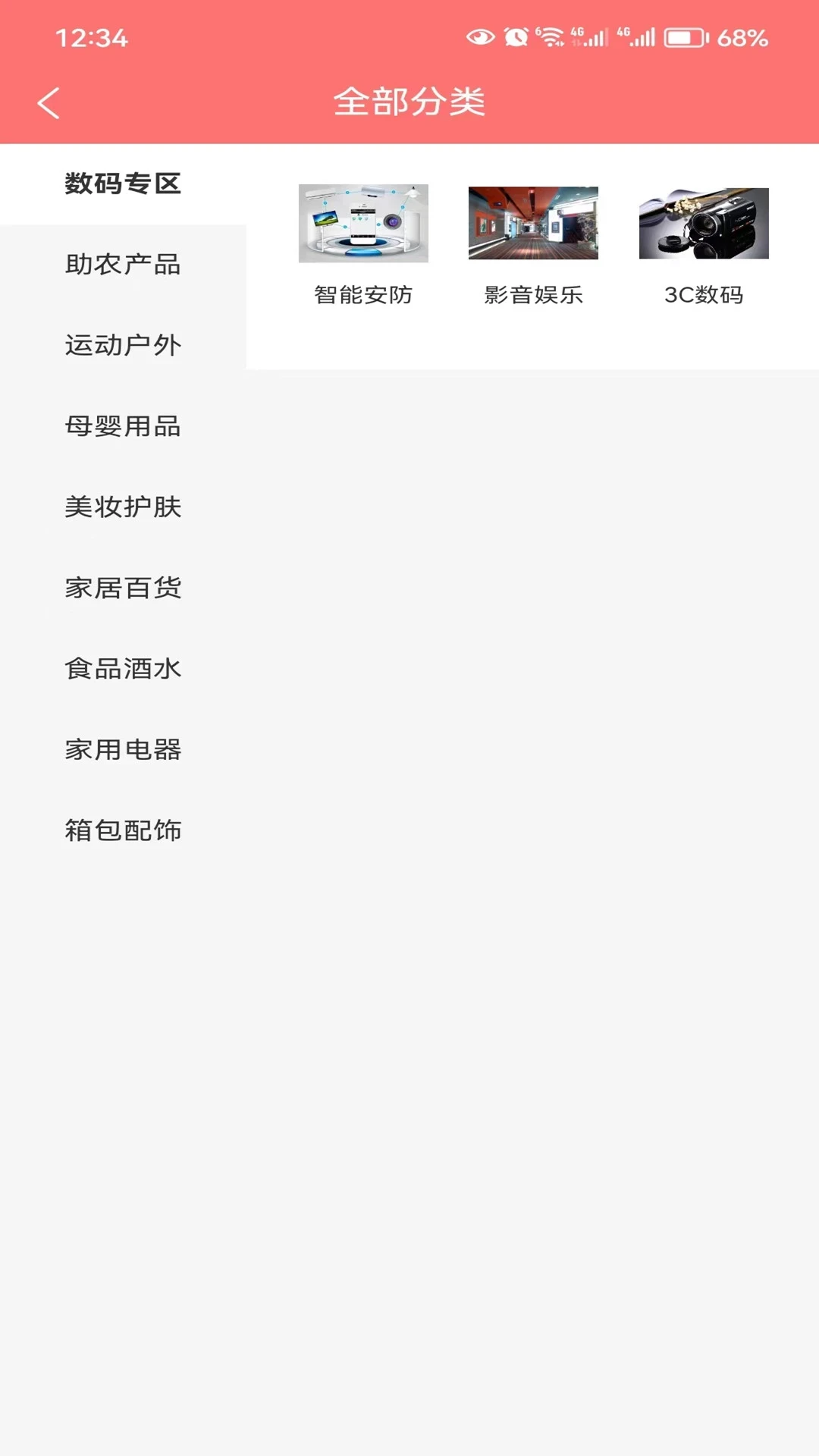Open the 家居百货 category

tap(123, 588)
